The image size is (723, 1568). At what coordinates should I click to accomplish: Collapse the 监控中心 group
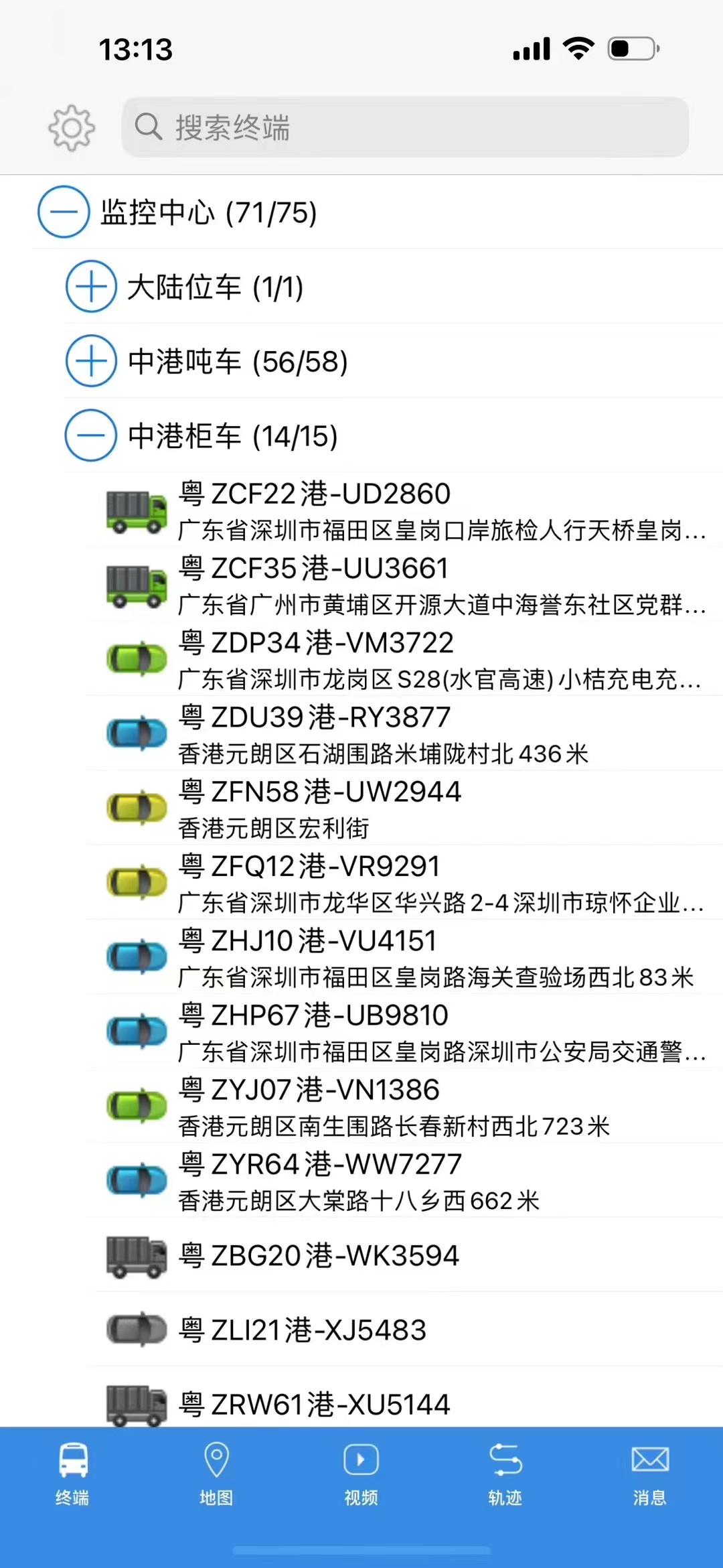[x=64, y=212]
